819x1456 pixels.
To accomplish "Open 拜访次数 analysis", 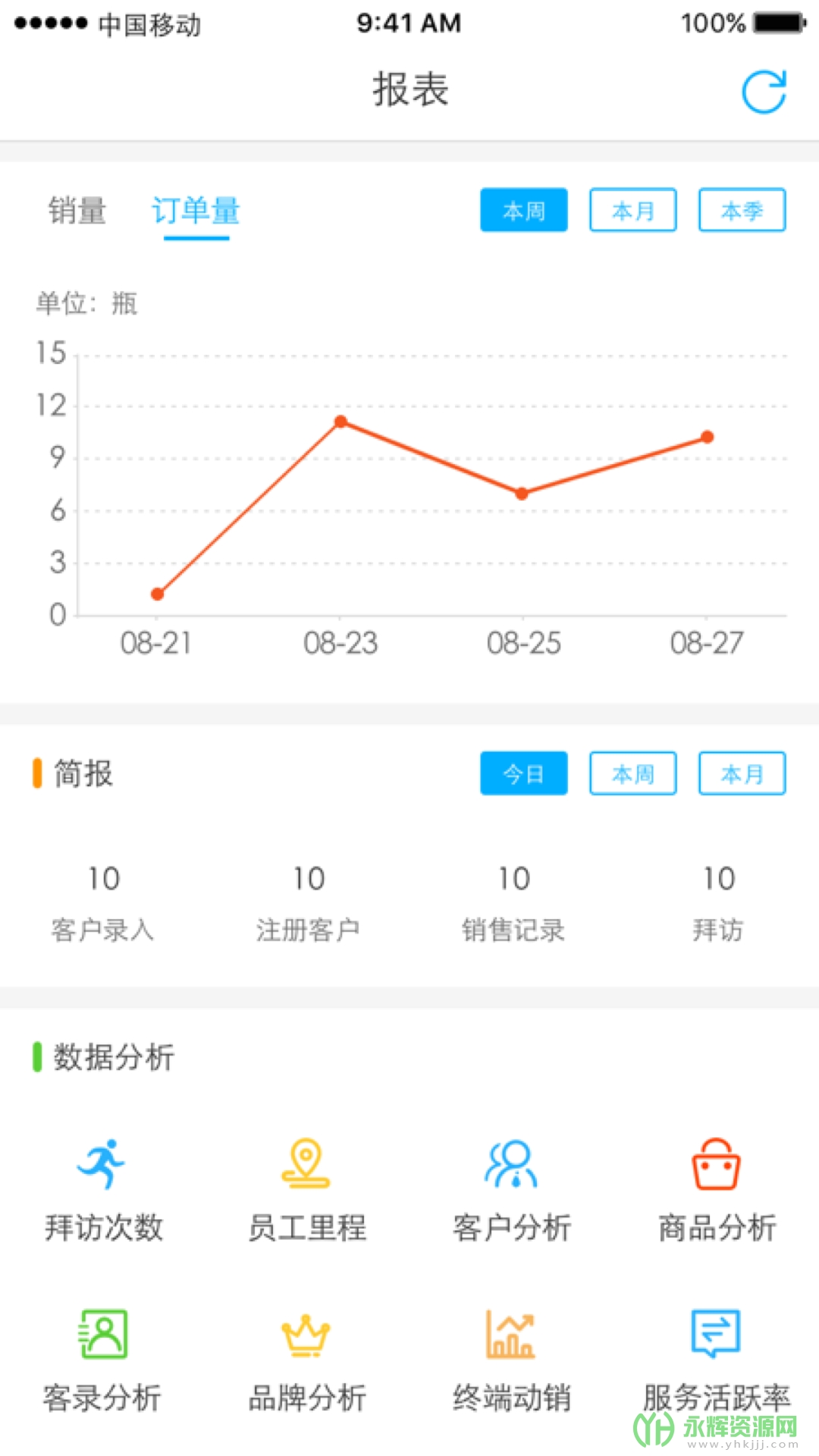I will (103, 1191).
